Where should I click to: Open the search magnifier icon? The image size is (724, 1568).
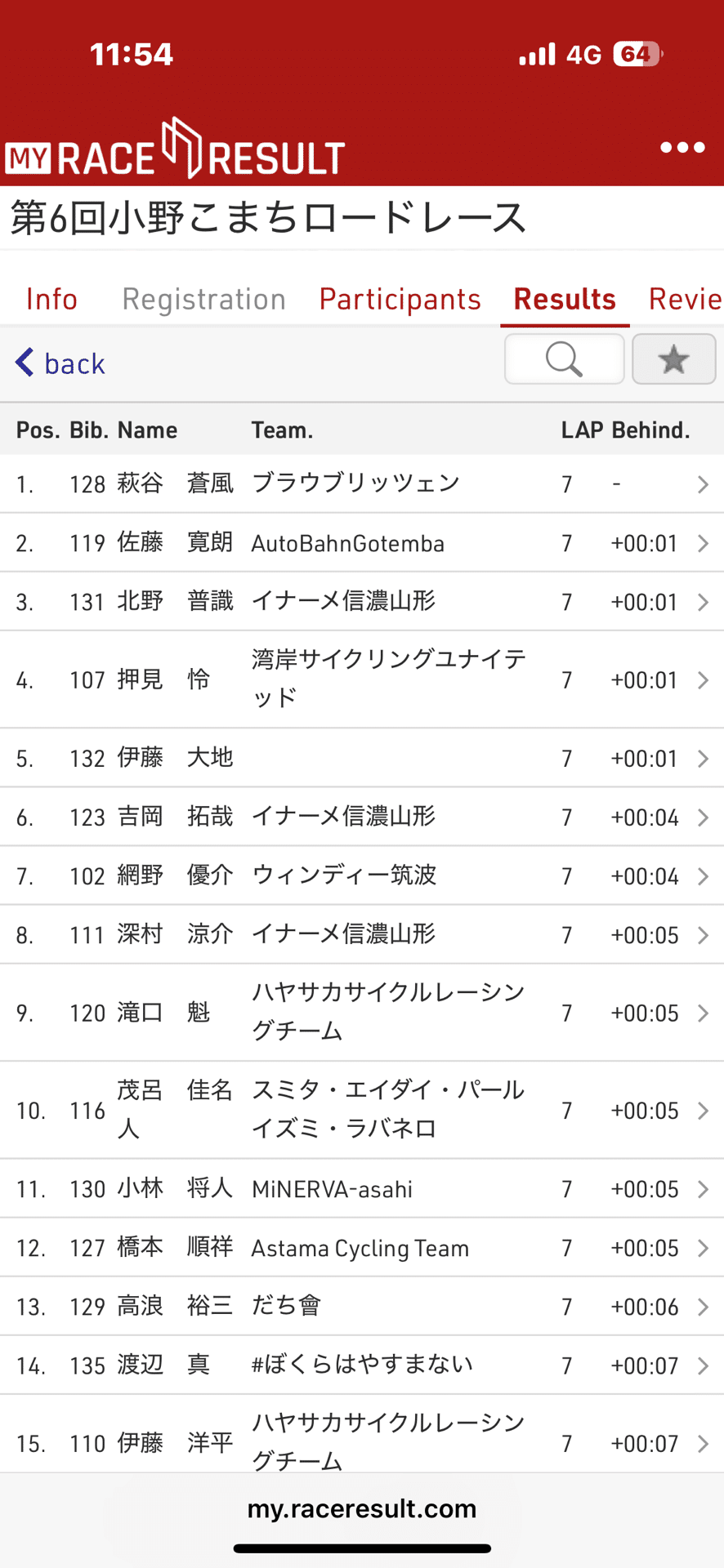[564, 359]
